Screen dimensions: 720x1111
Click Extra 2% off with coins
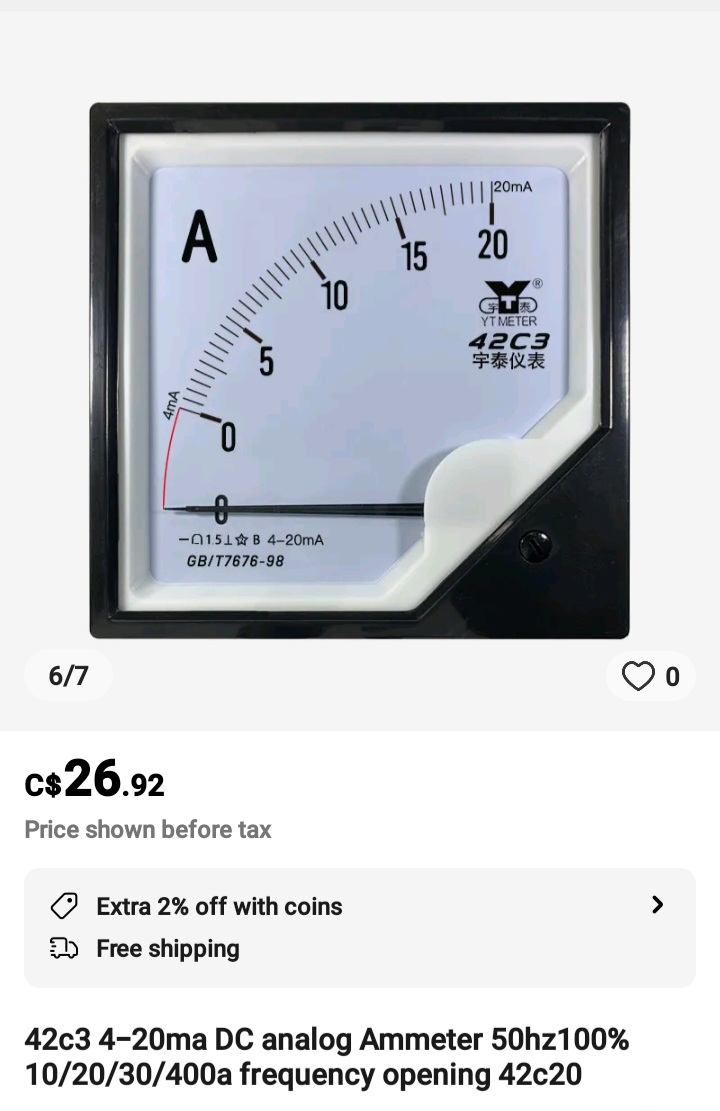(x=219, y=905)
